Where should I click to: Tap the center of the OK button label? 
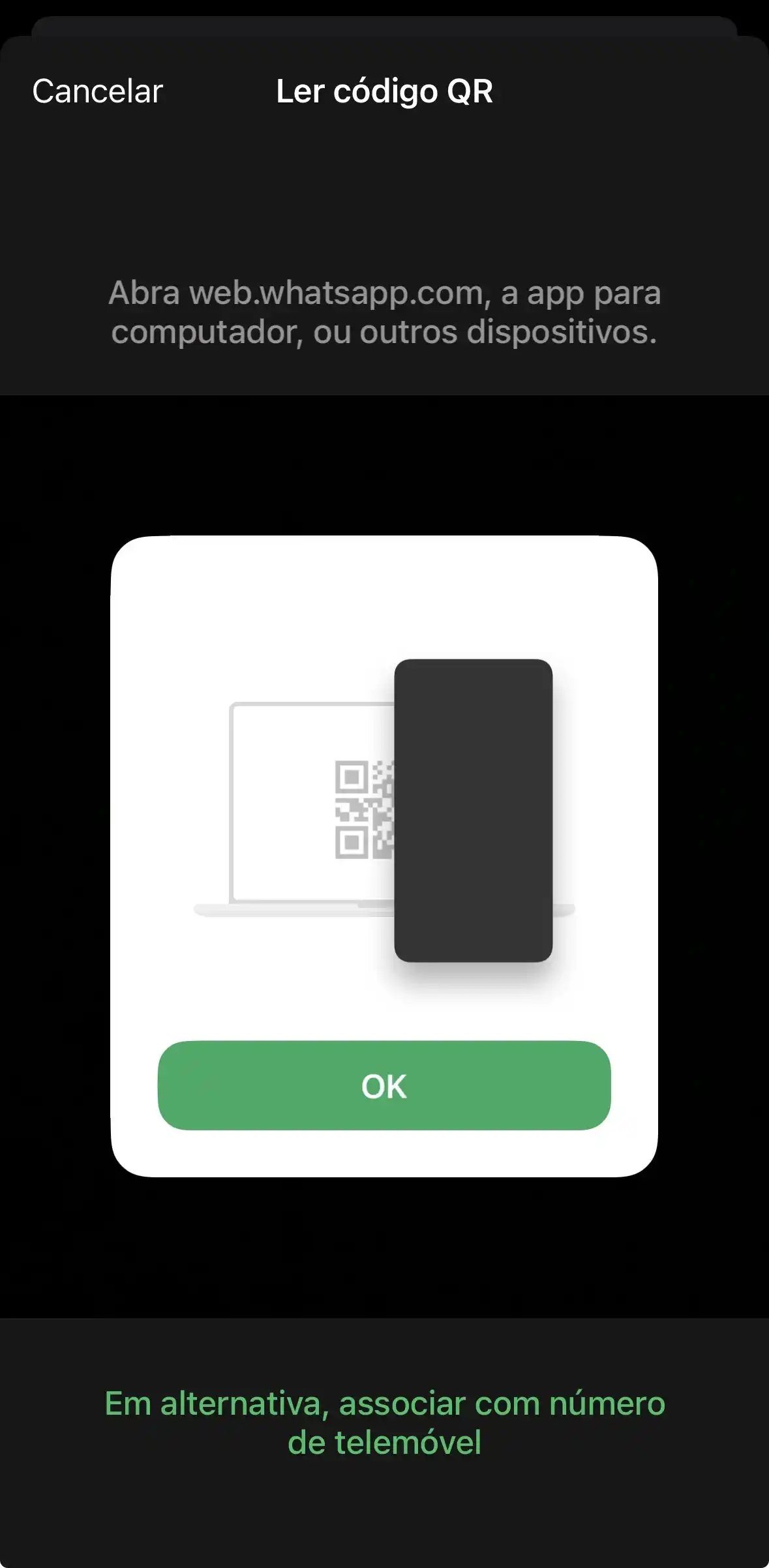click(384, 1085)
